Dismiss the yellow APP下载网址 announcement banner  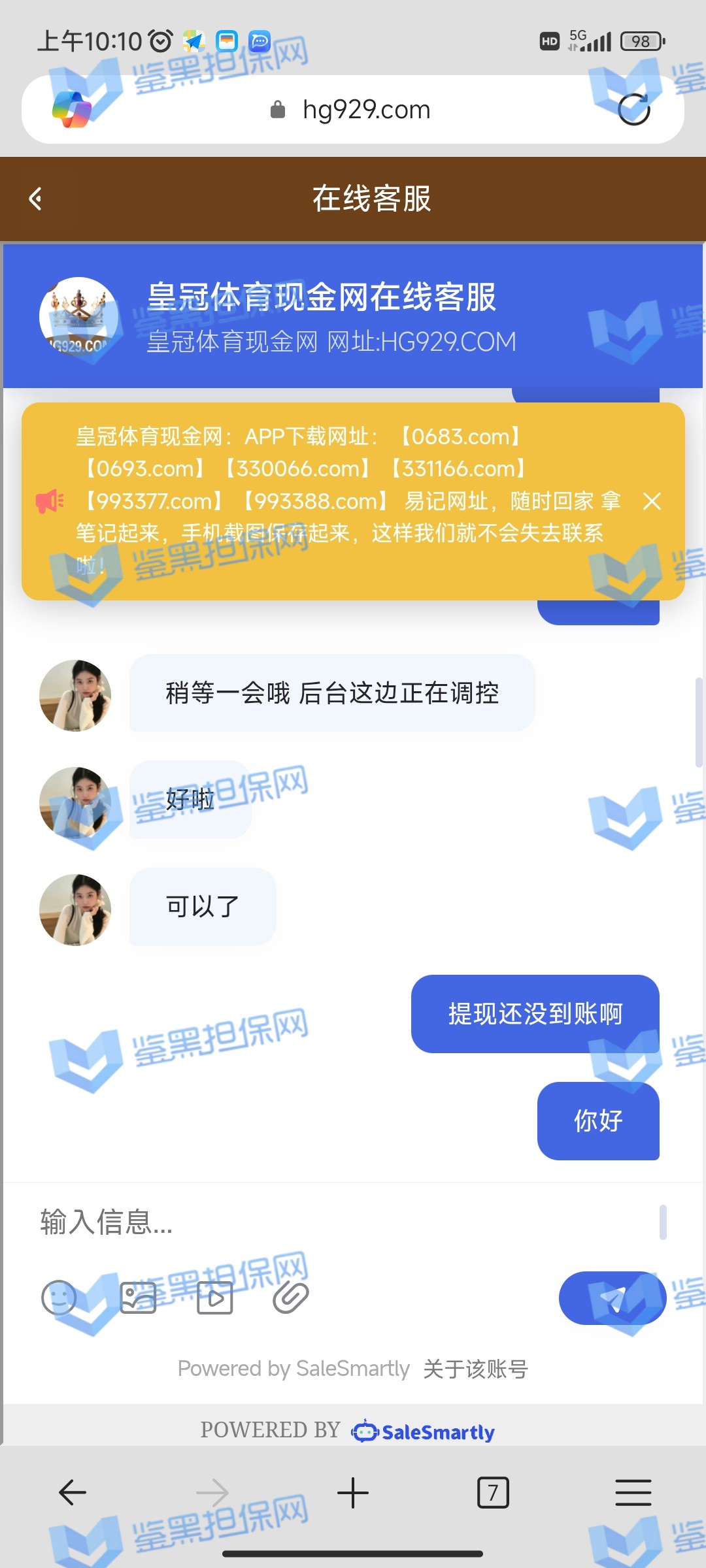pos(652,501)
